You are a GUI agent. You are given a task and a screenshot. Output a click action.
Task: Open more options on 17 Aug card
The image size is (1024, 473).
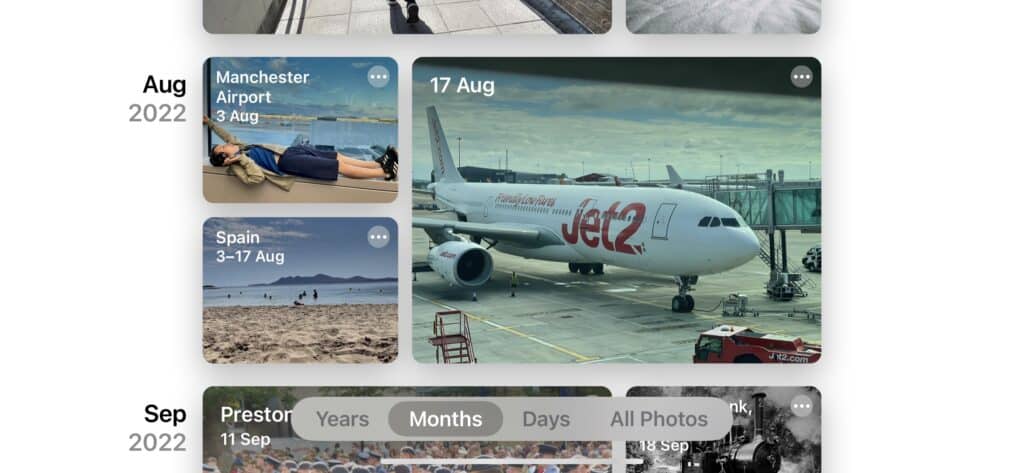point(801,77)
